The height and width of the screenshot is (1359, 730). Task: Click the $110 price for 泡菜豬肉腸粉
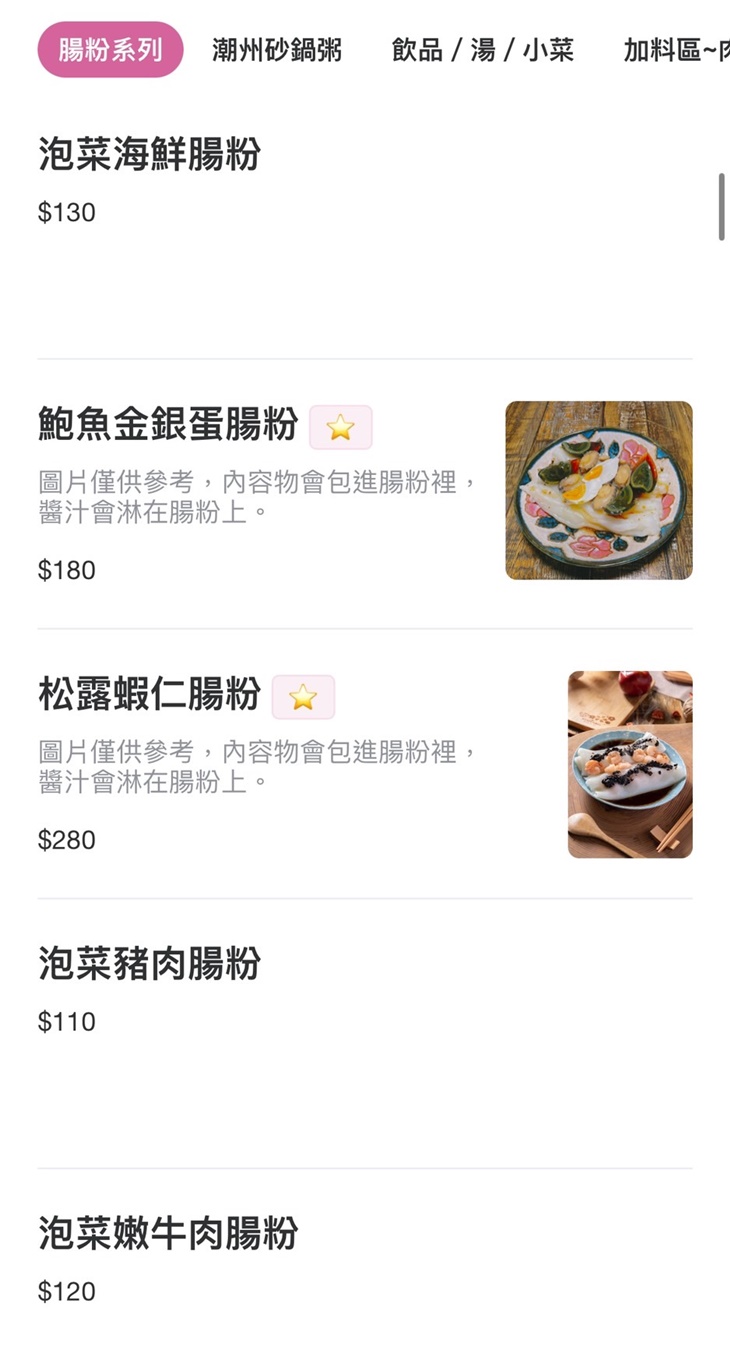click(64, 1022)
